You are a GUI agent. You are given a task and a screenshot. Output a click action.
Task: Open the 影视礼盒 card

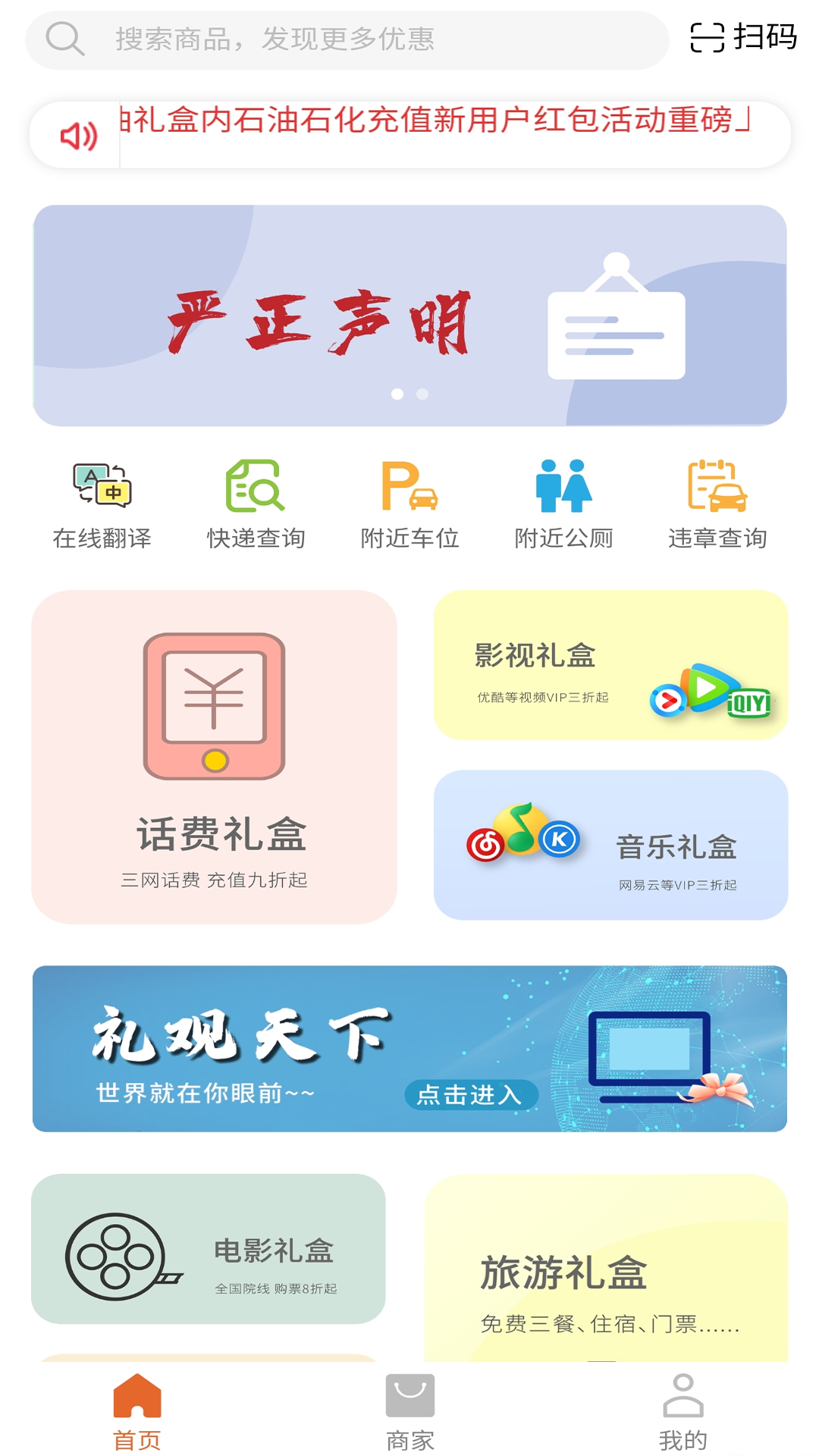610,665
